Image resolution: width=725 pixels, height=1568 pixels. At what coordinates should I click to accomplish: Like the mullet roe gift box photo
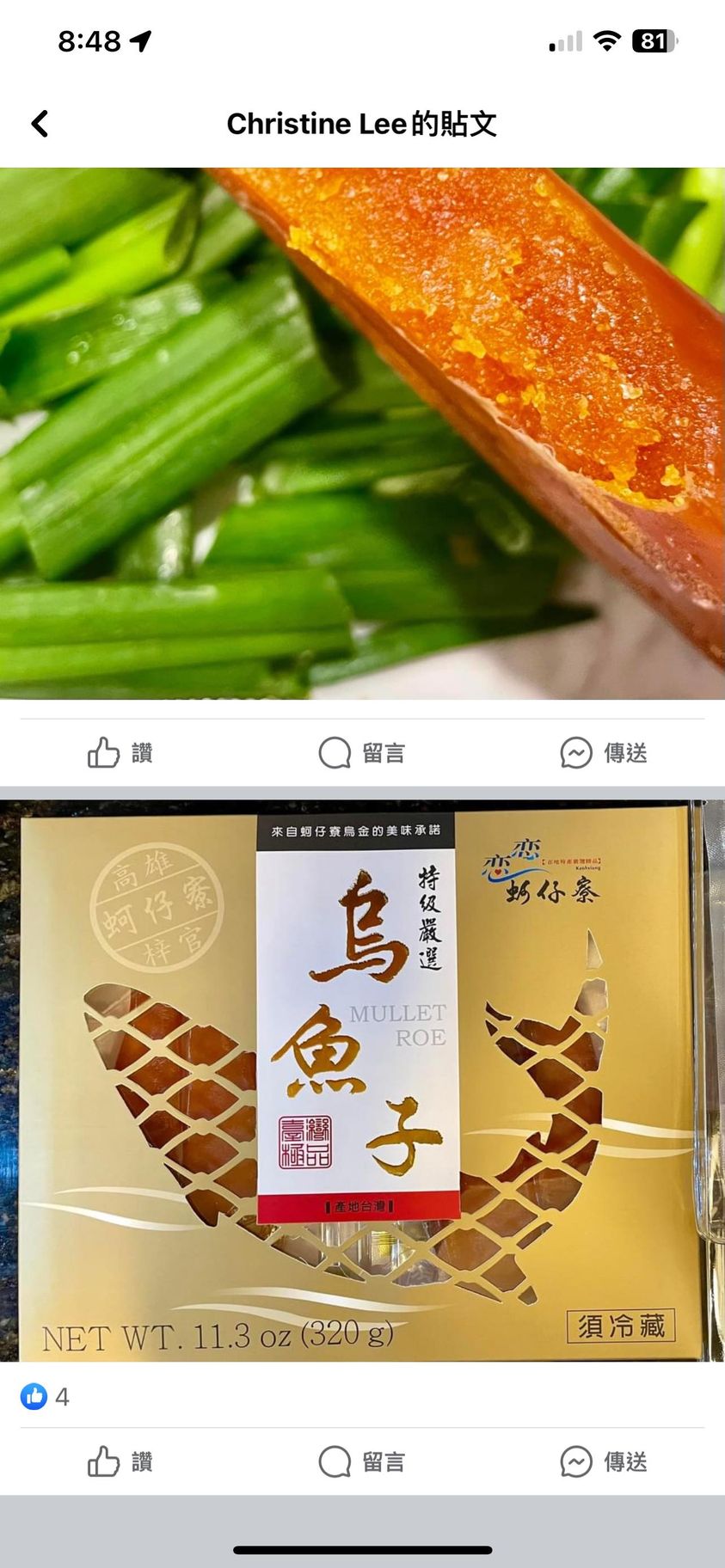(120, 1461)
